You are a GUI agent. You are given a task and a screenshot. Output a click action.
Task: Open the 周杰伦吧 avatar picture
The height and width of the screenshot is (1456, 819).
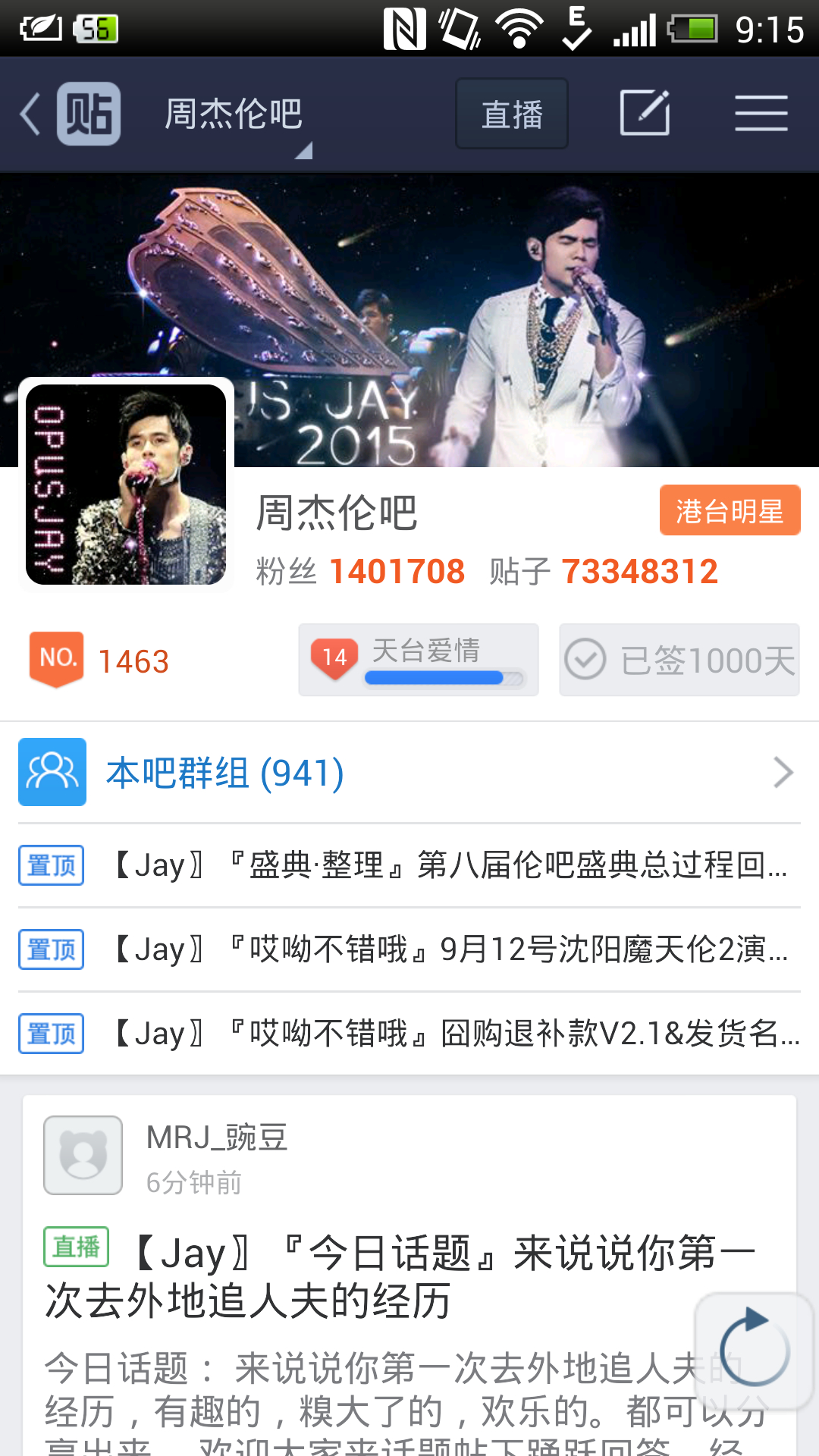pos(126,484)
